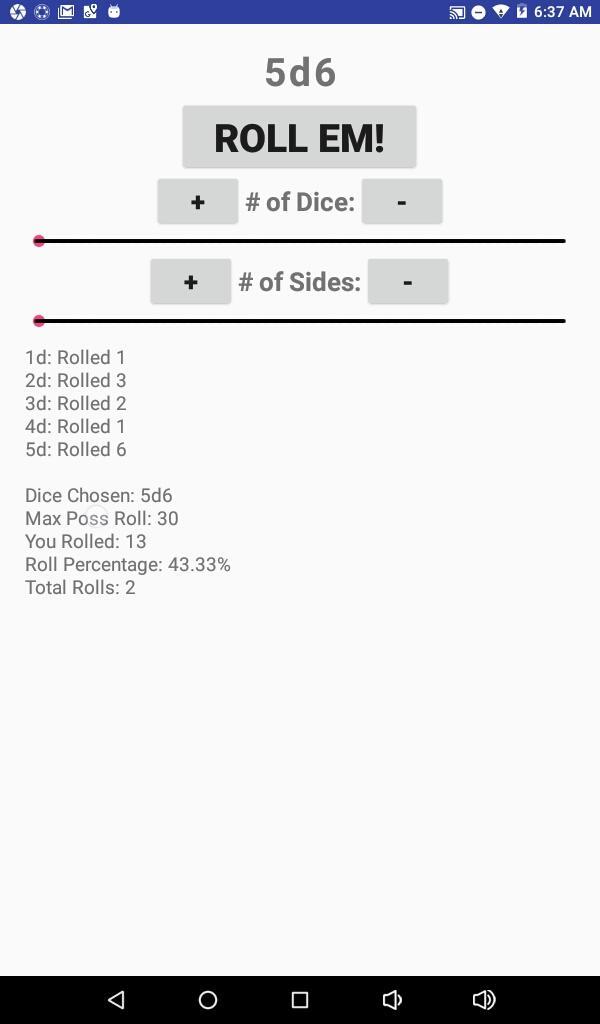Add one more side to the dice
600x1024 pixels.
191,282
